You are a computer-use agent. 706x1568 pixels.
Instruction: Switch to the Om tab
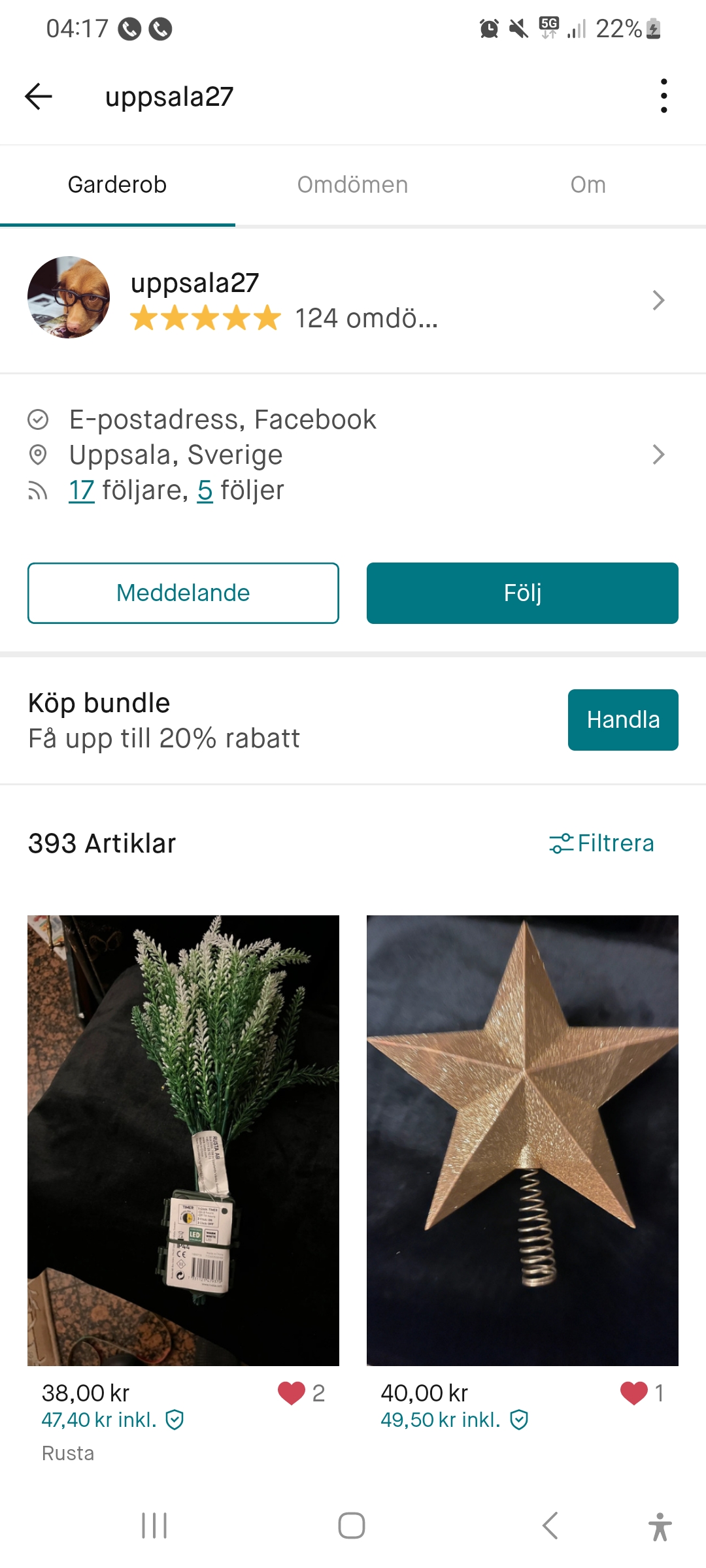click(588, 185)
